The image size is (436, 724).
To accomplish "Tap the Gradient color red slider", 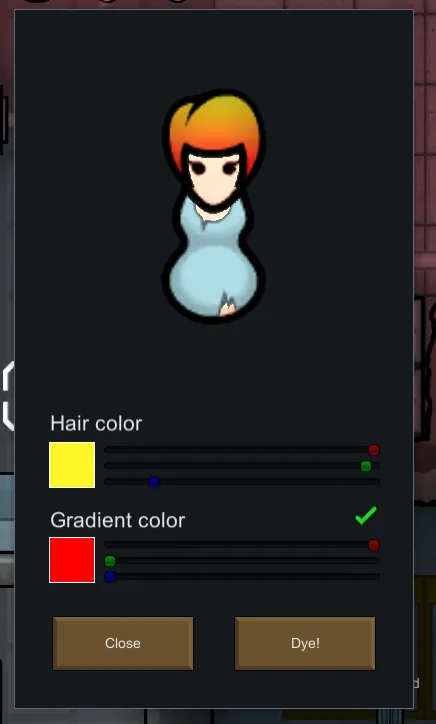I will (x=242, y=545).
